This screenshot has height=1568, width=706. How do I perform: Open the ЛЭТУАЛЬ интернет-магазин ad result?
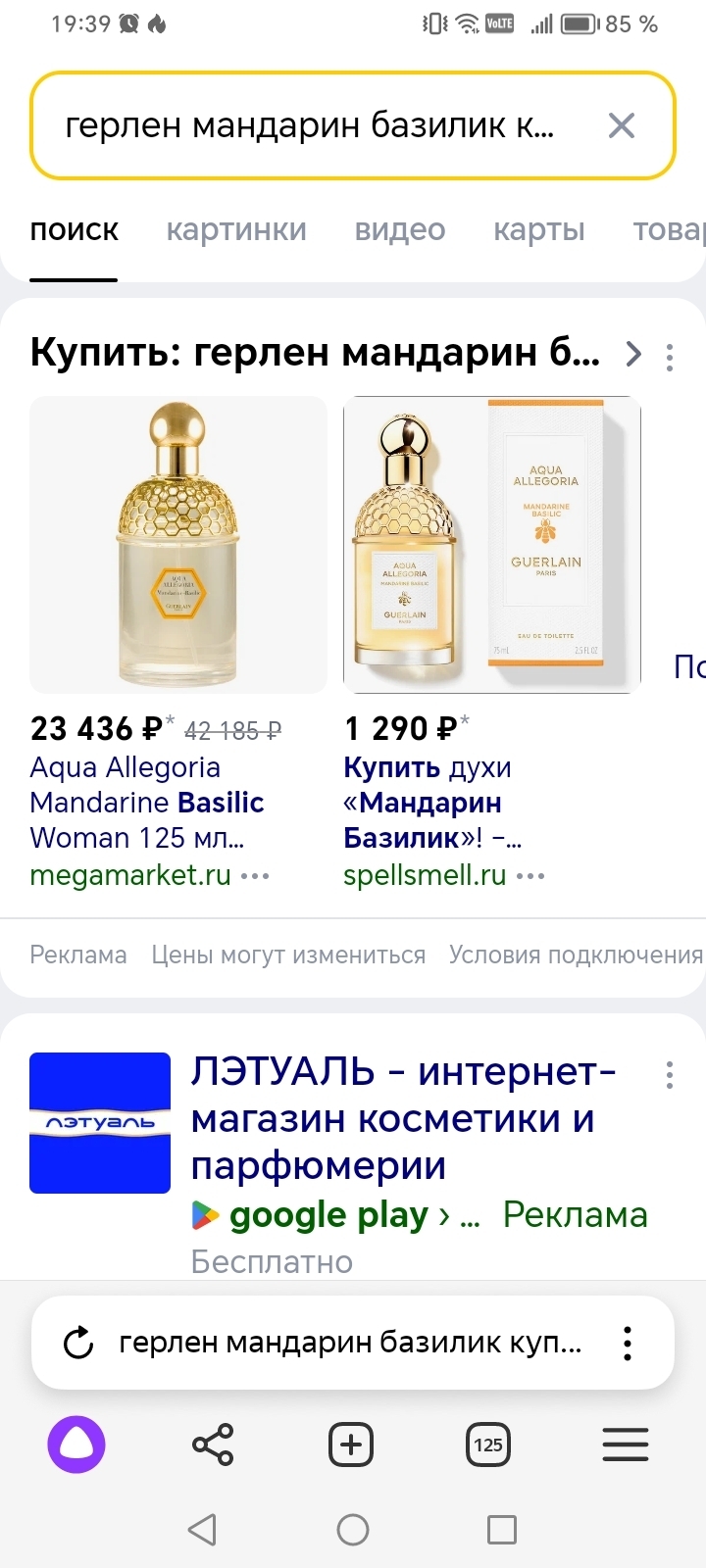(403, 1118)
